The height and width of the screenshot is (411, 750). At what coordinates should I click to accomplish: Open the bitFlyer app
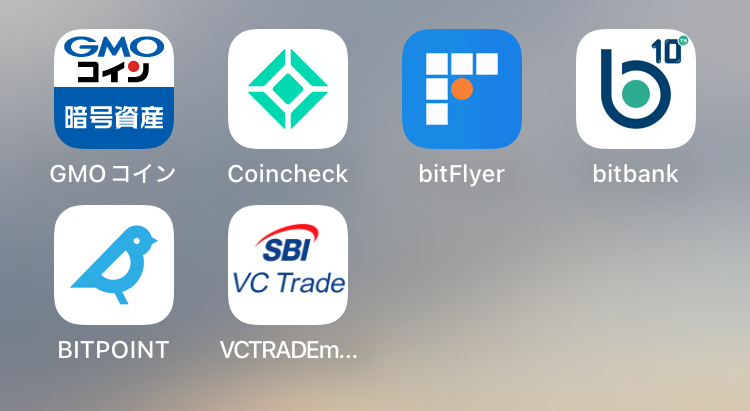pyautogui.click(x=462, y=89)
